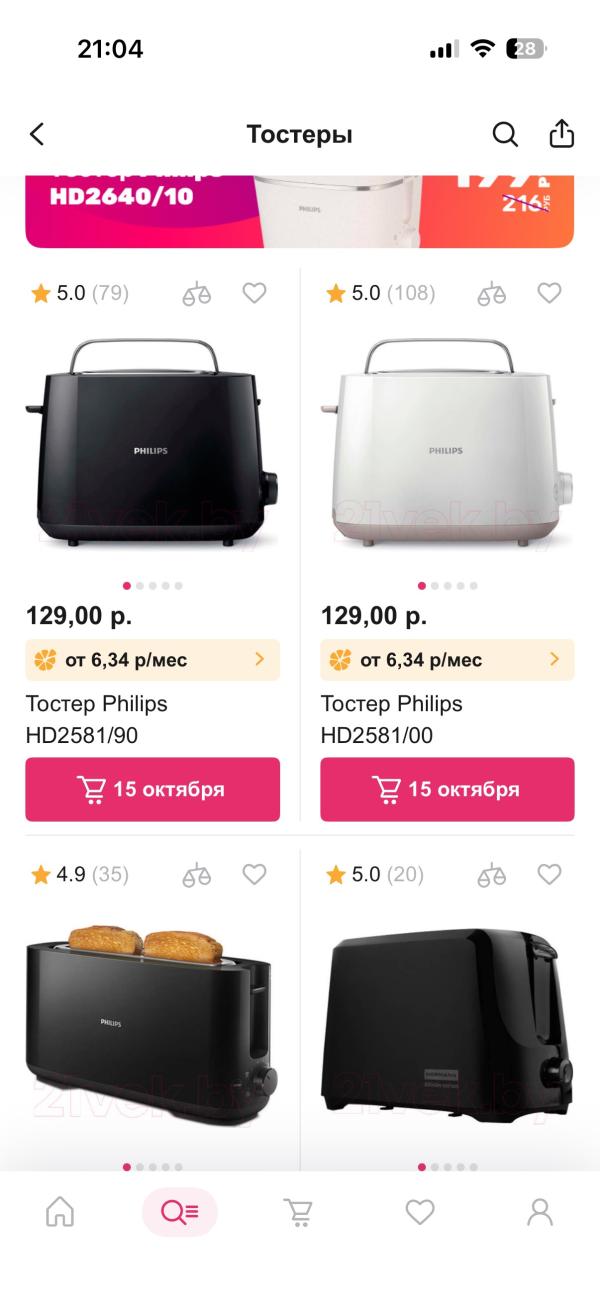Add Philips HD2581/00 to comparison
The width and height of the screenshot is (600, 1303).
[492, 293]
